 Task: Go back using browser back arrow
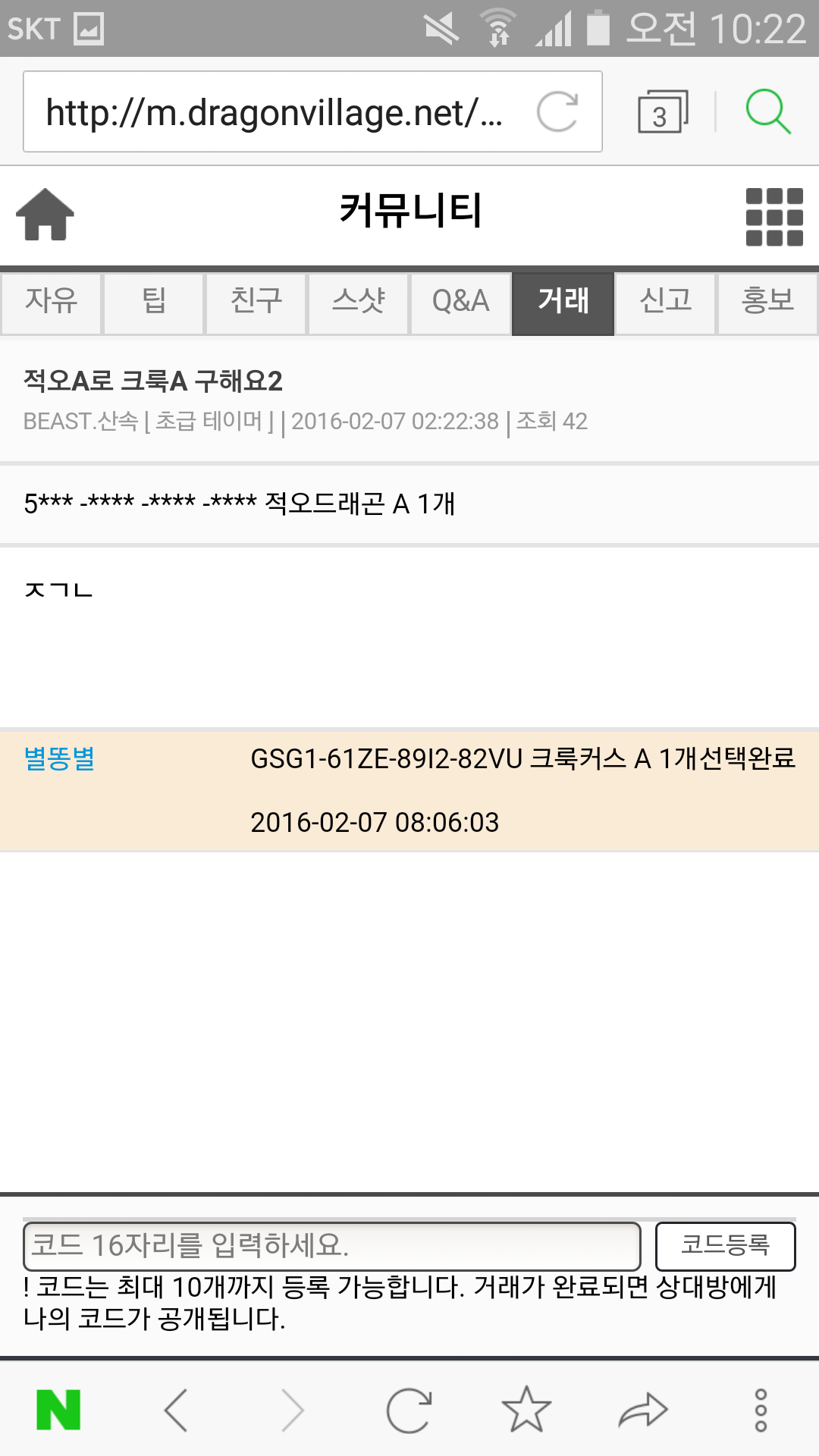point(176,1410)
